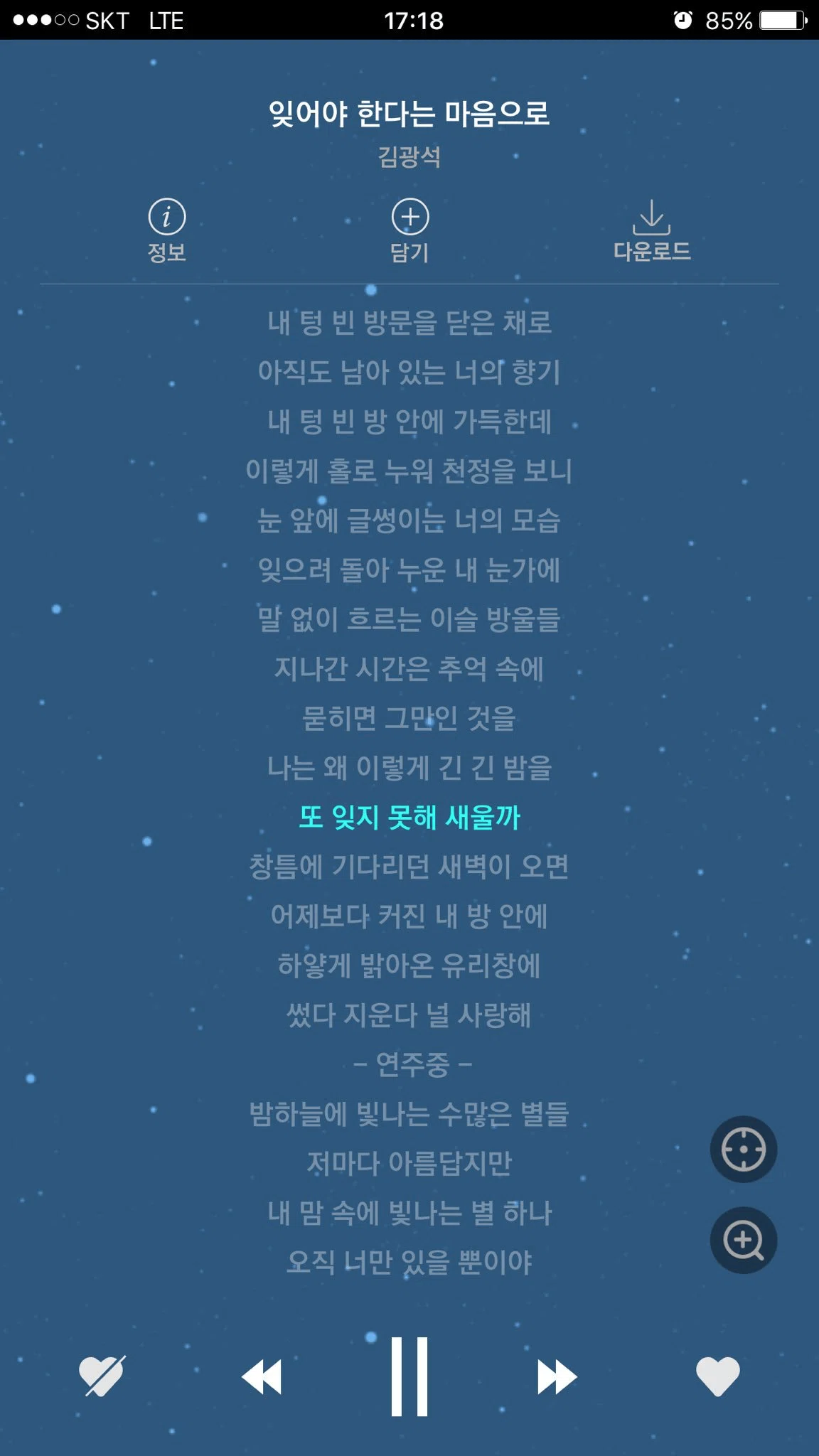Enlarge lyrics with the magnifier plus
The width and height of the screenshot is (819, 1456).
744,1241
